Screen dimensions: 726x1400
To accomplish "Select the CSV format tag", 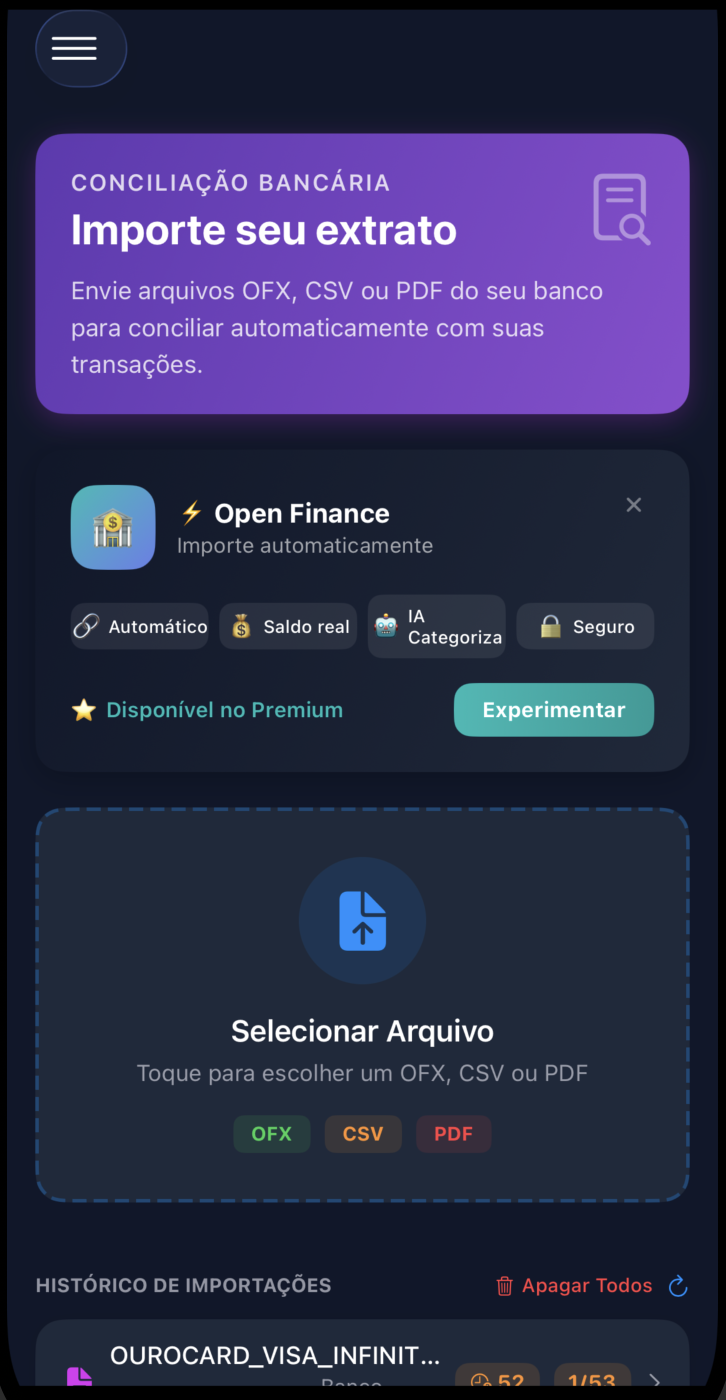I will (x=362, y=1134).
